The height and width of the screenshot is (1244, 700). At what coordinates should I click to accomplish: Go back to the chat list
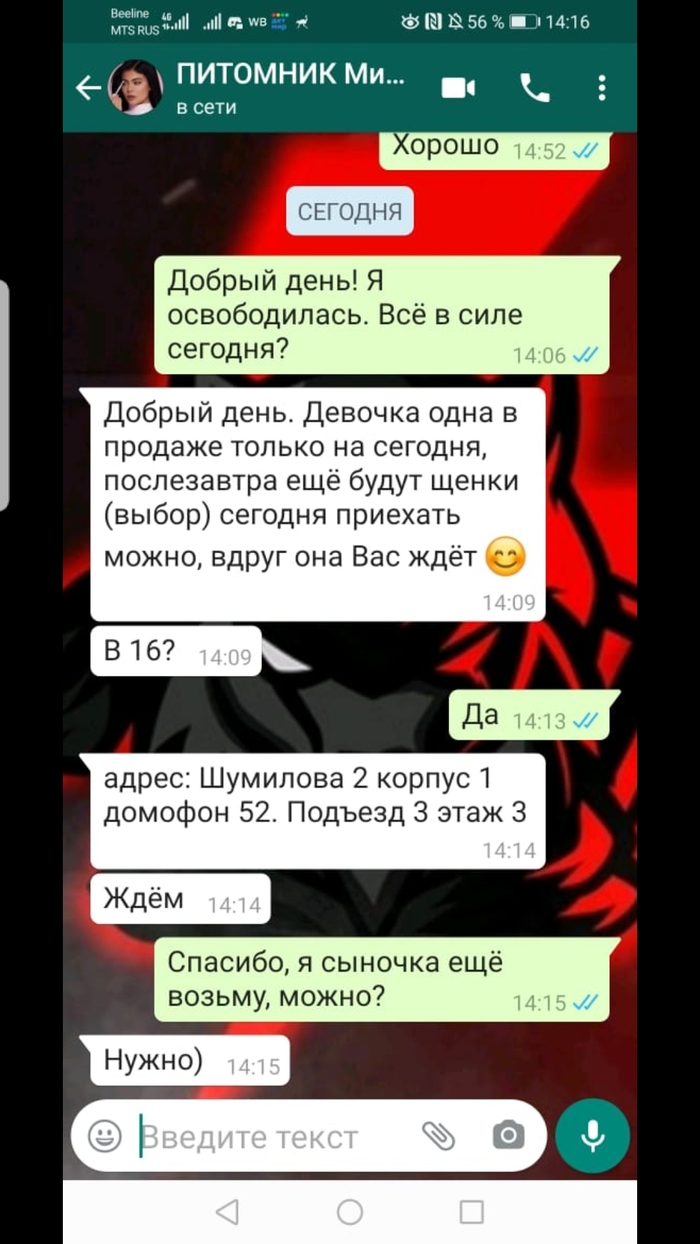[x=88, y=89]
